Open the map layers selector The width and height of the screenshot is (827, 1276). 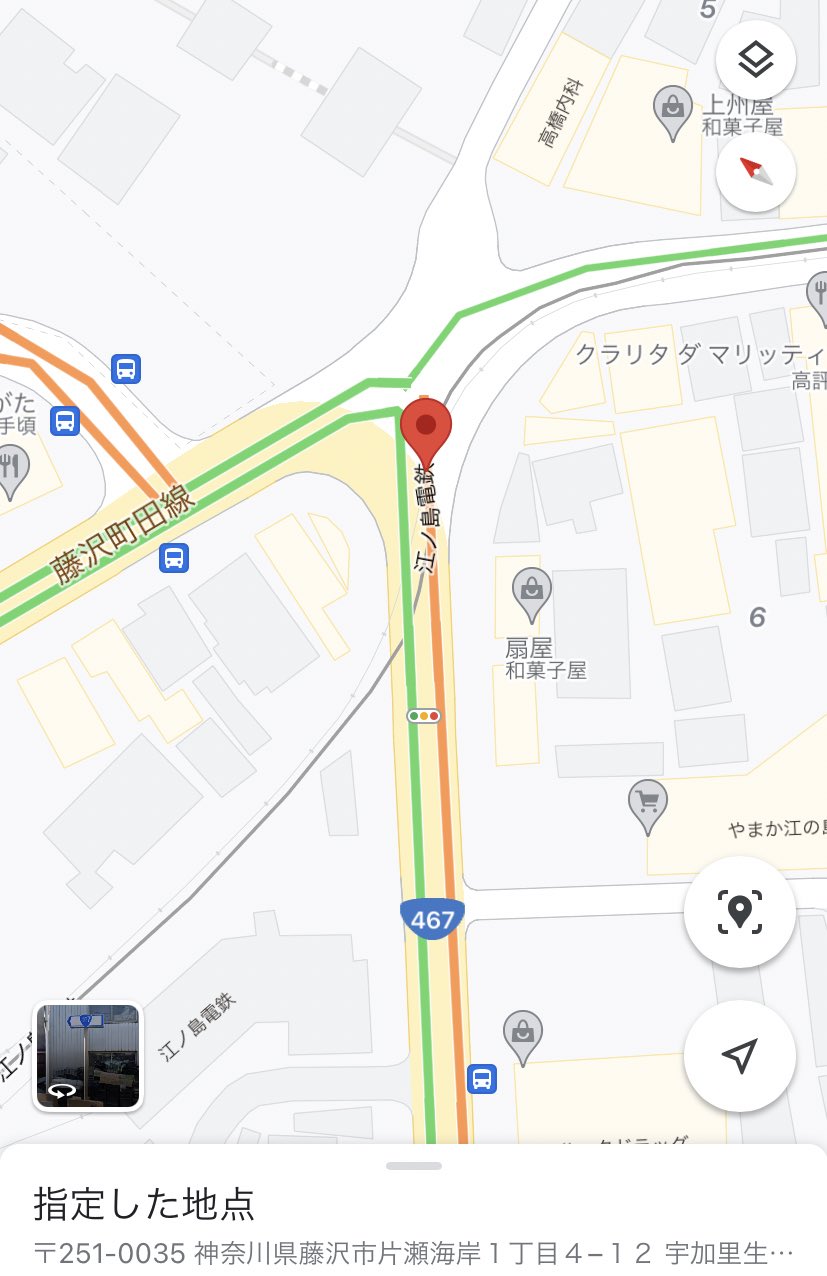756,61
